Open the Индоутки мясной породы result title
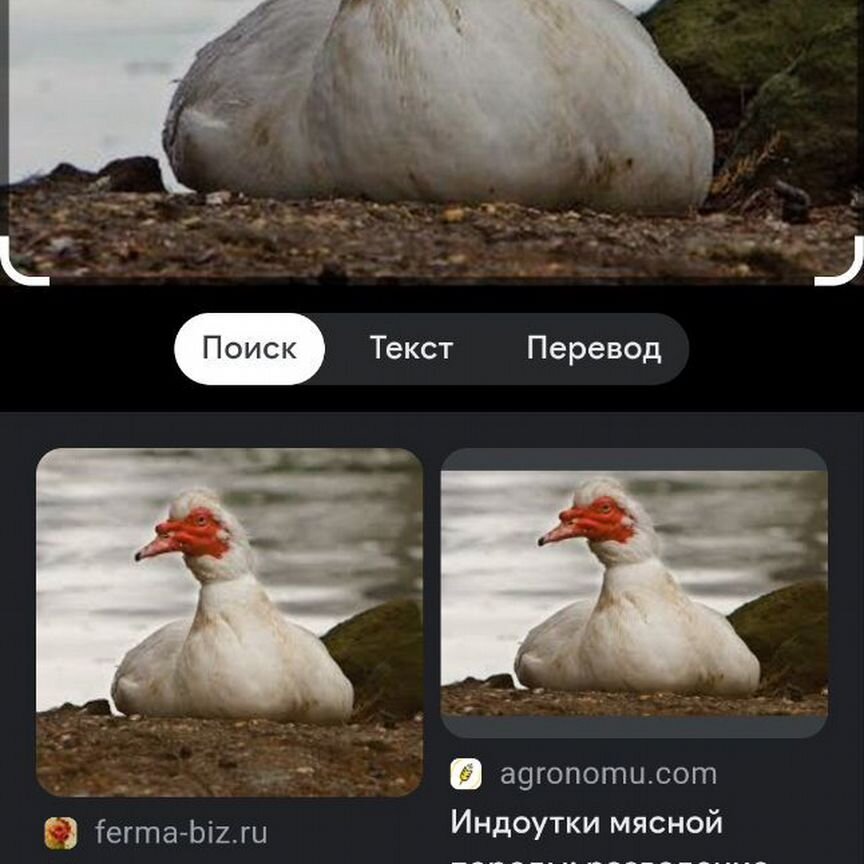This screenshot has width=864, height=864. point(587,823)
